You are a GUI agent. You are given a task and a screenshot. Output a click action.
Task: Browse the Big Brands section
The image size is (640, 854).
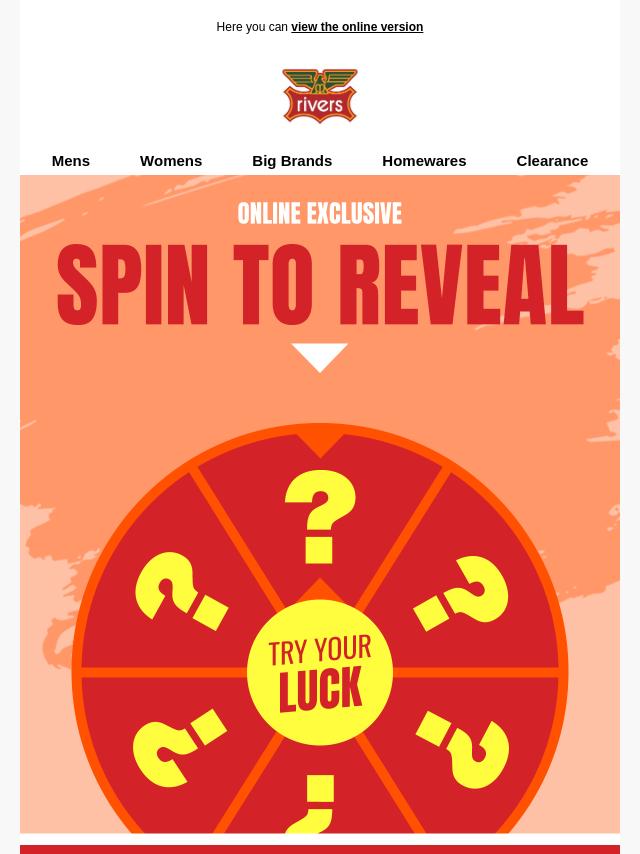[292, 160]
